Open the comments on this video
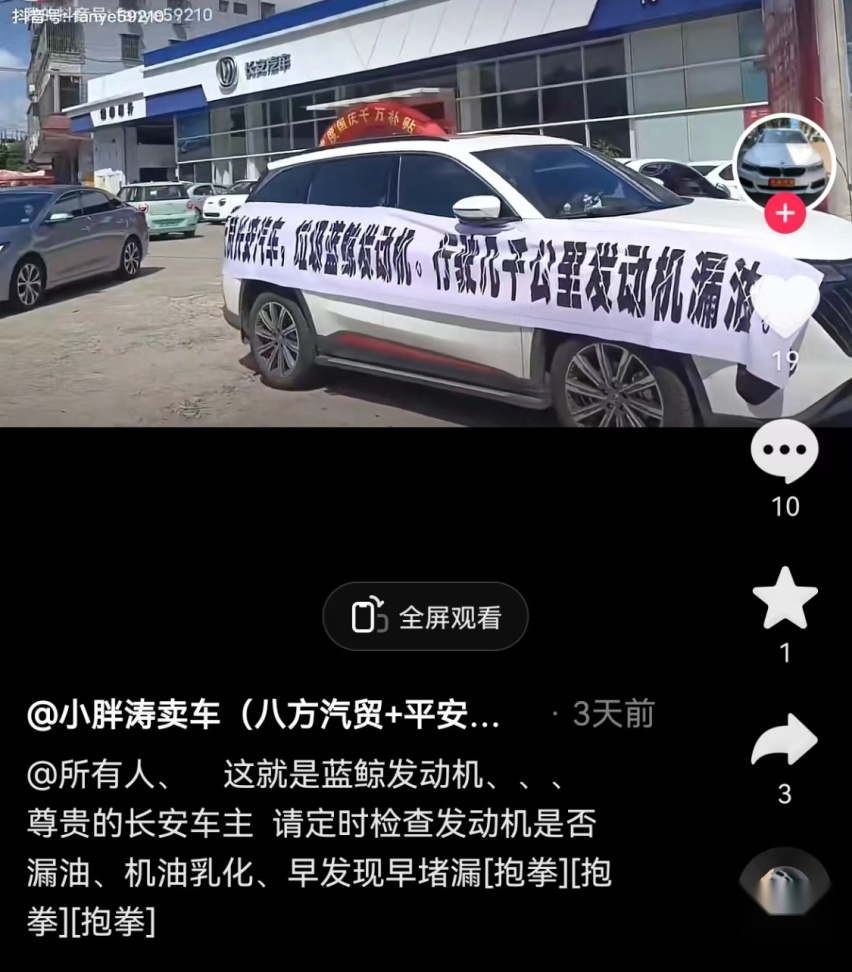Screen dimensions: 852x972 tap(785, 450)
